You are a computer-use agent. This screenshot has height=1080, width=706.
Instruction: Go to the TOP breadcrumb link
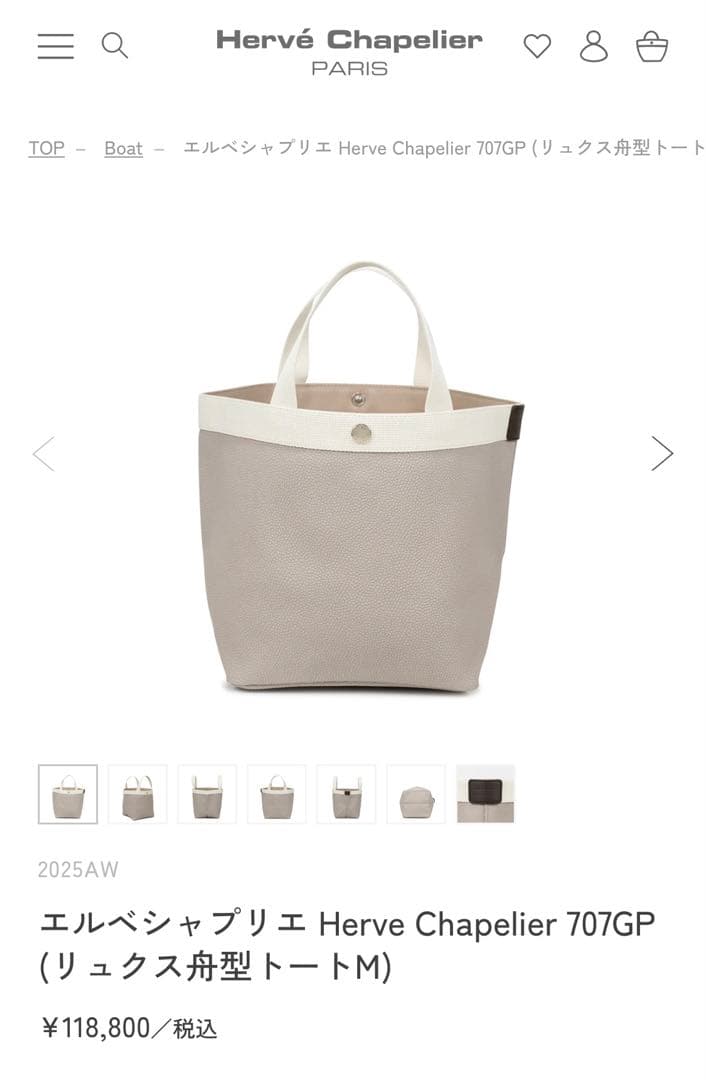(x=46, y=148)
